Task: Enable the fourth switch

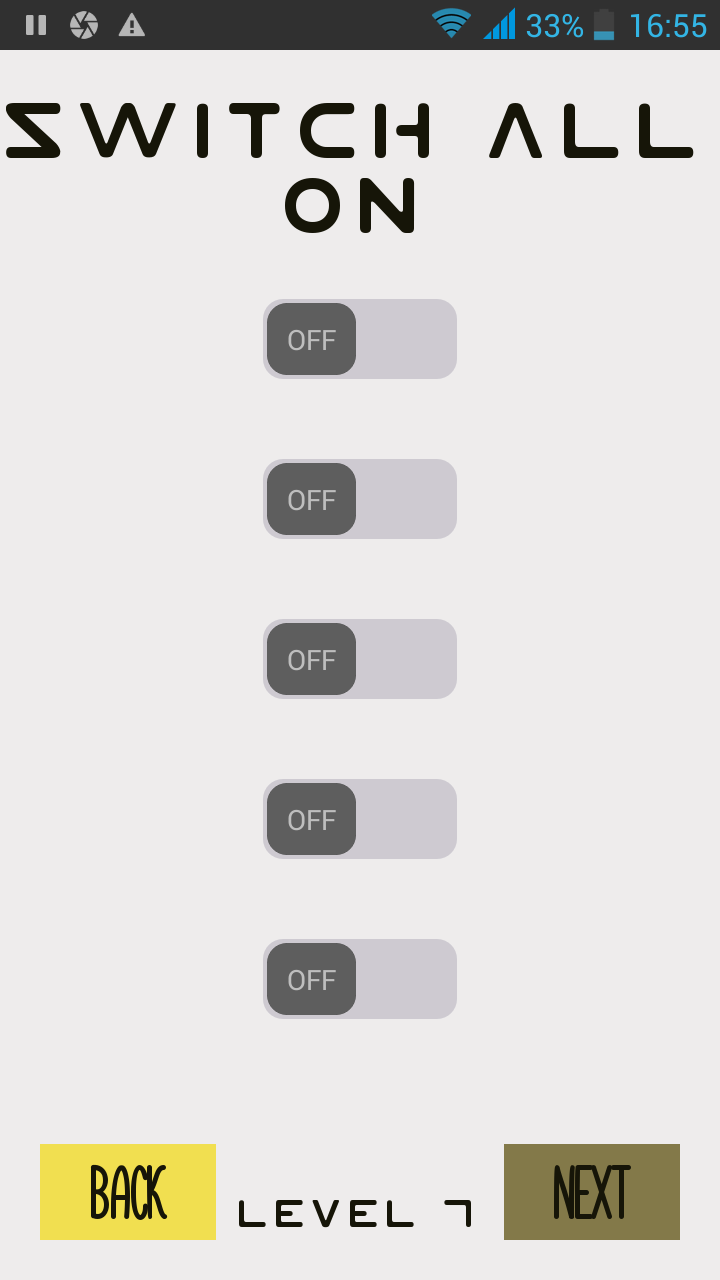Action: 360,819
